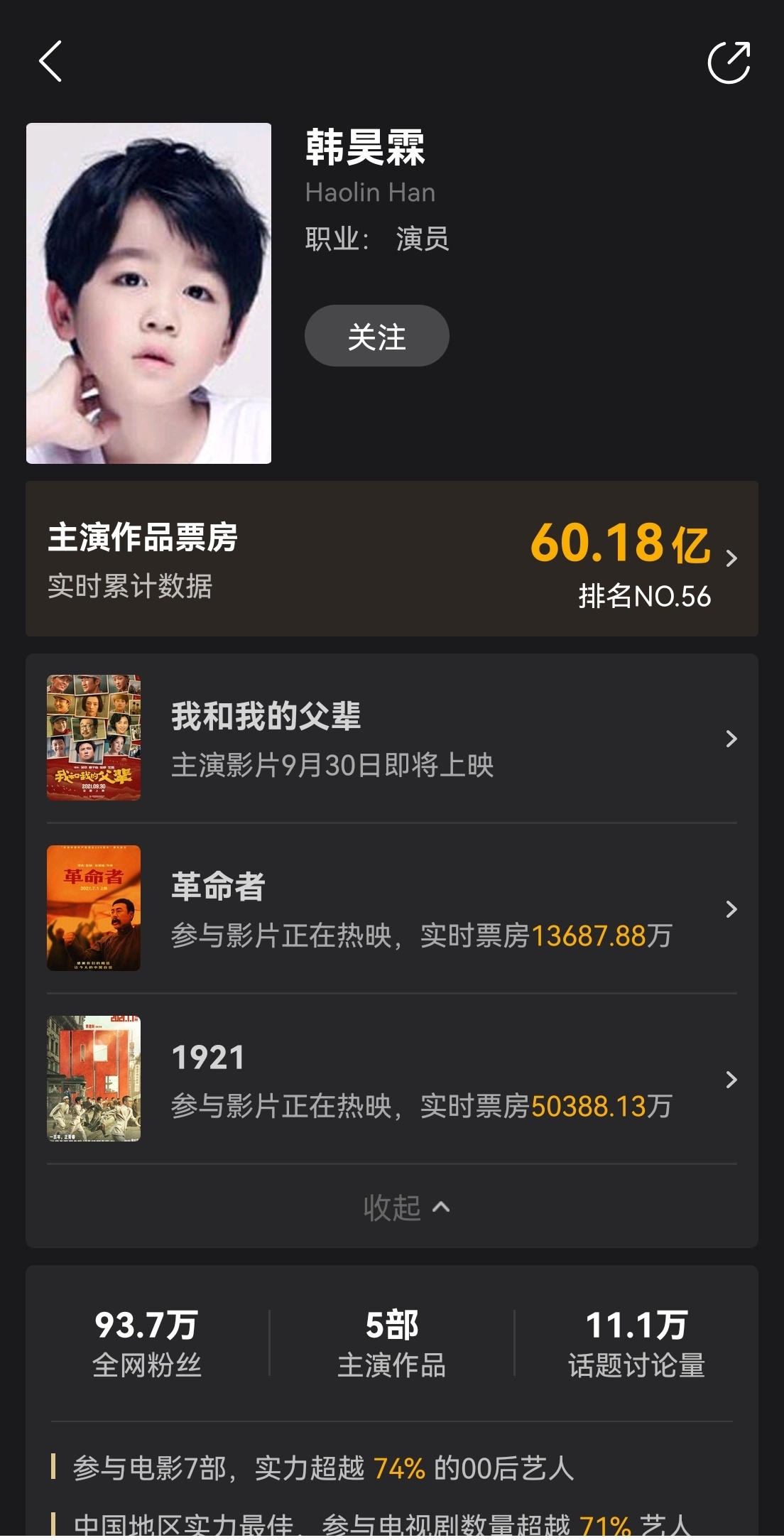Viewport: 784px width, 1540px height.
Task: Follow the actor with 关注 button
Action: coord(376,336)
